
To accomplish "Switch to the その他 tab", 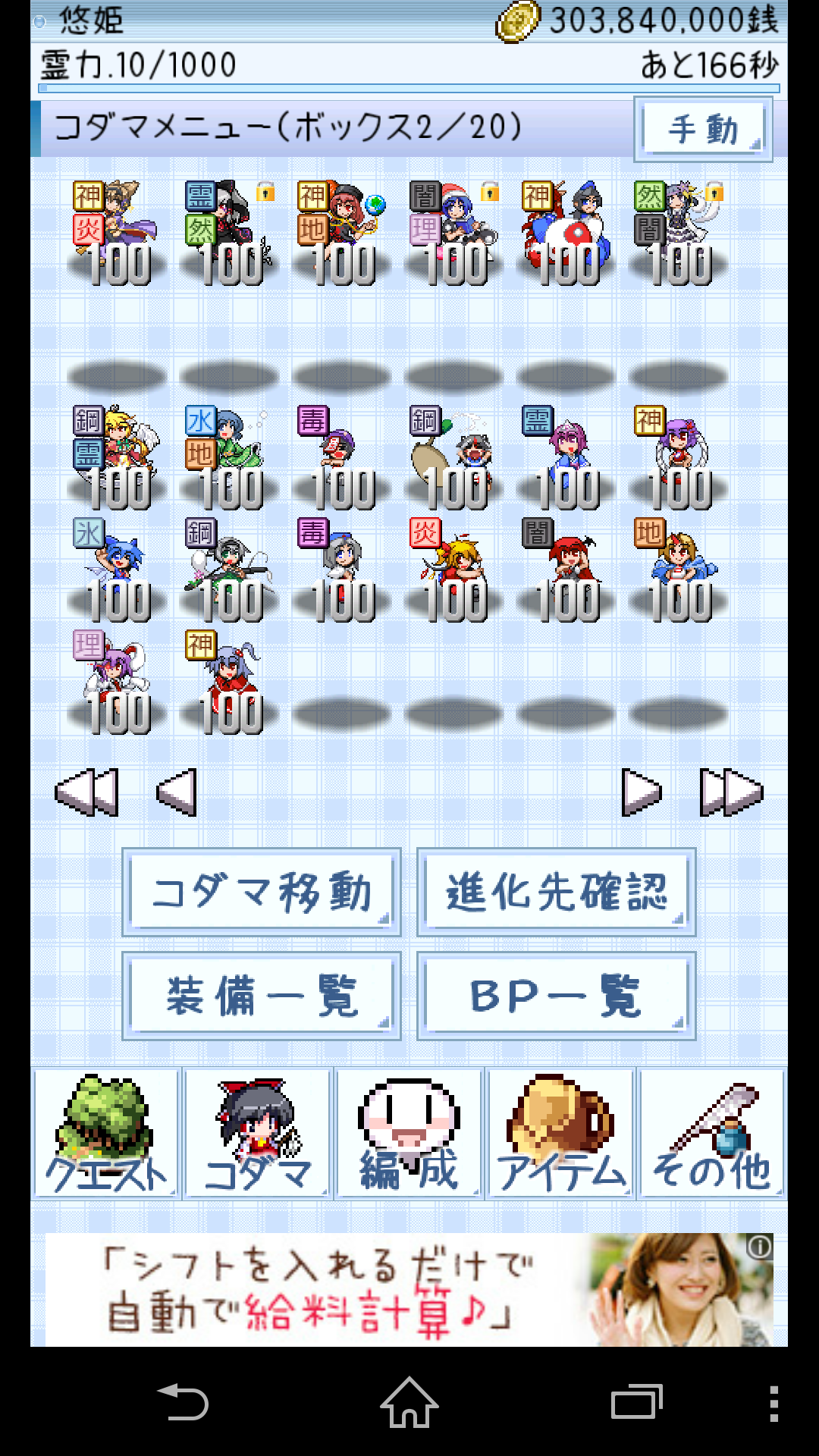I will coord(711,1134).
